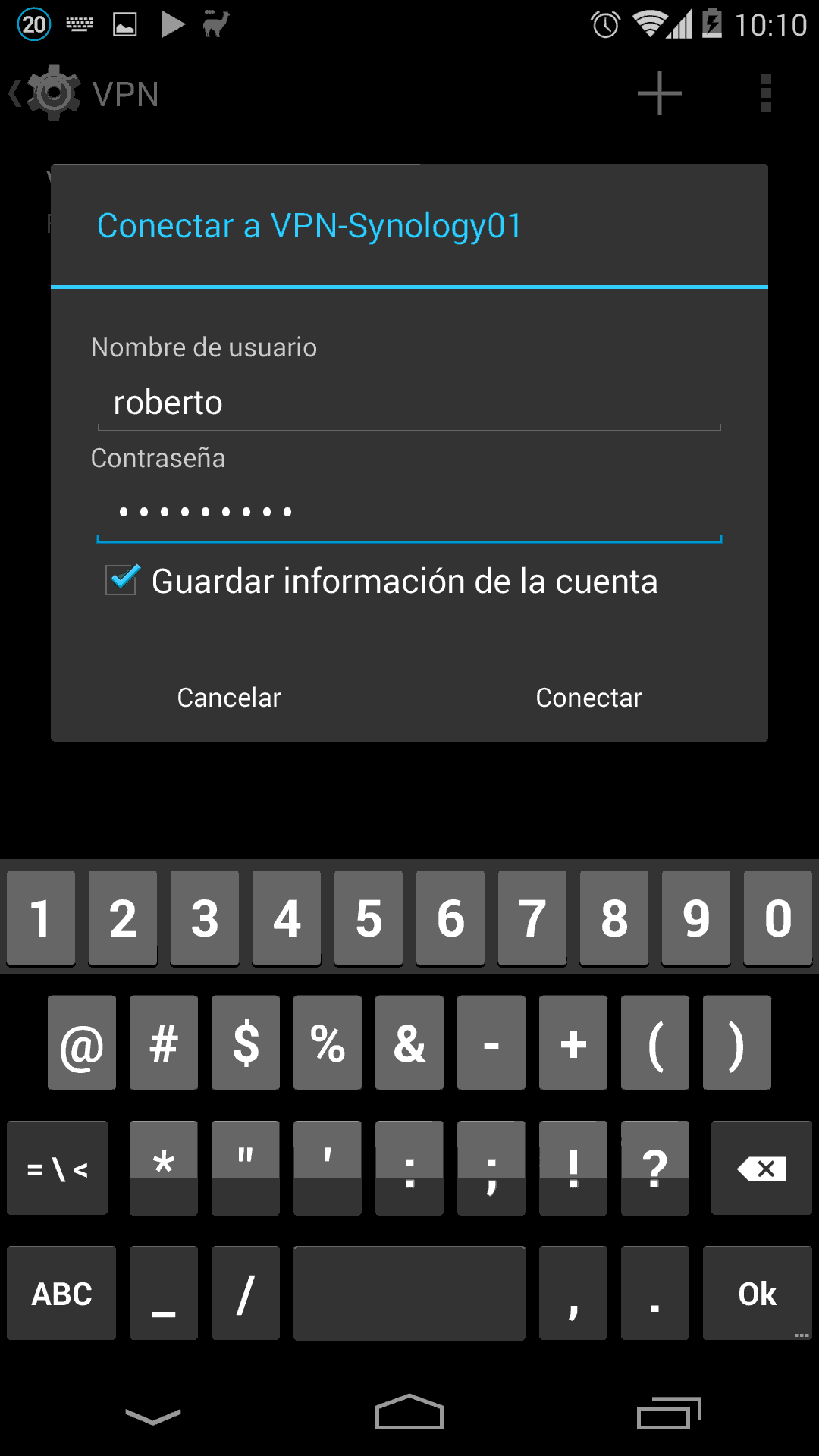
Task: Uncheck Guardar información de la cuenta
Action: click(x=122, y=581)
